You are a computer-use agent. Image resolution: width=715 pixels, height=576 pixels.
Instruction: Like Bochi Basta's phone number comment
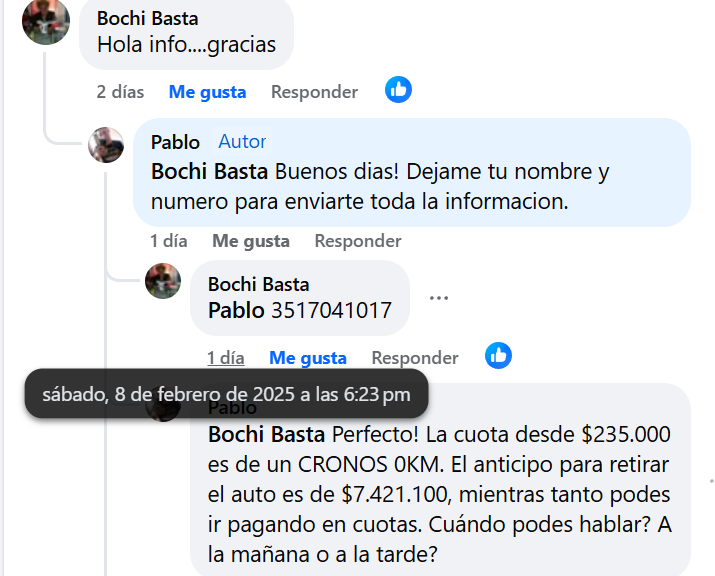click(307, 358)
